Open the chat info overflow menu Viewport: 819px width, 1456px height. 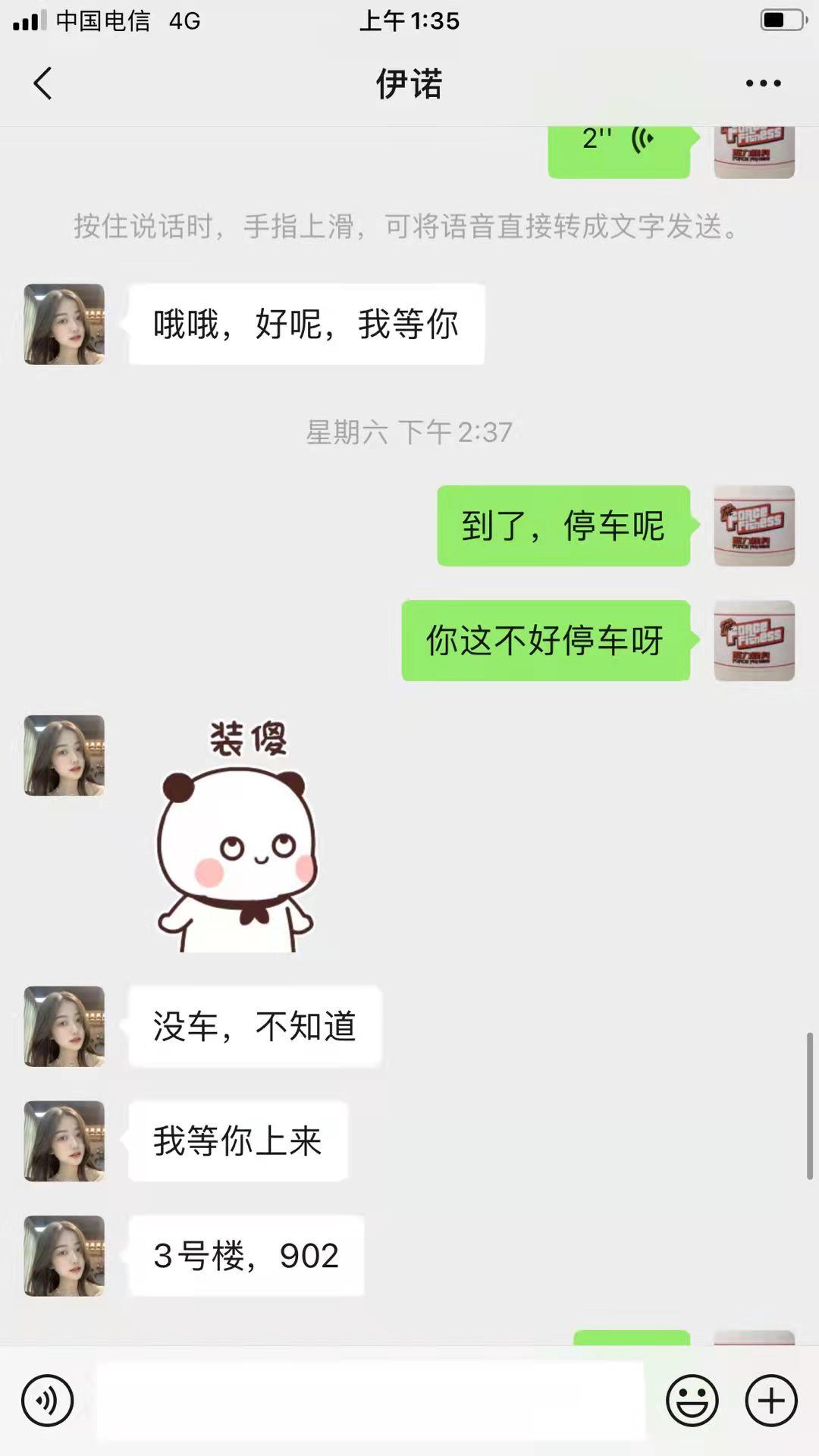point(763,83)
